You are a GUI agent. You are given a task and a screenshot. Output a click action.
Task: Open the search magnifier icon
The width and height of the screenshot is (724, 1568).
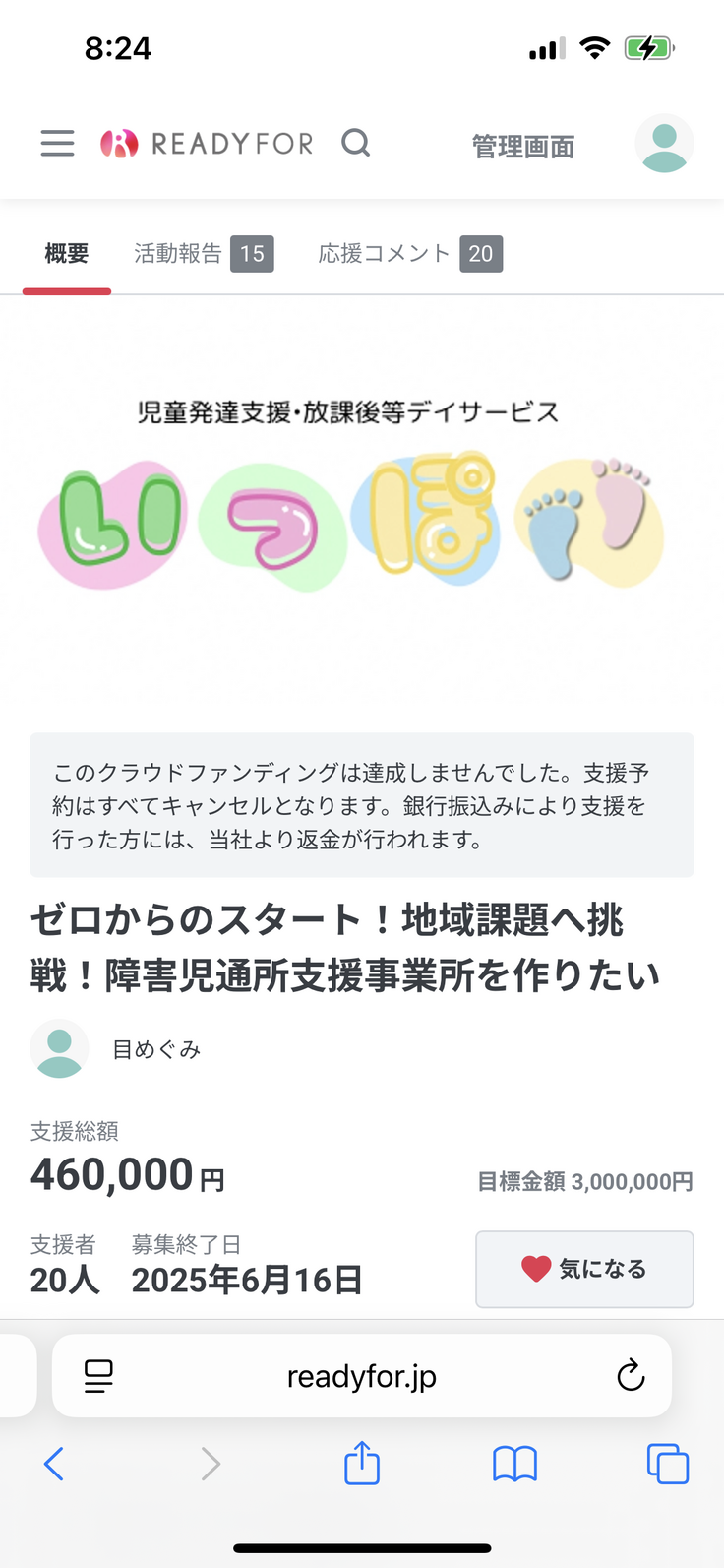click(x=356, y=144)
